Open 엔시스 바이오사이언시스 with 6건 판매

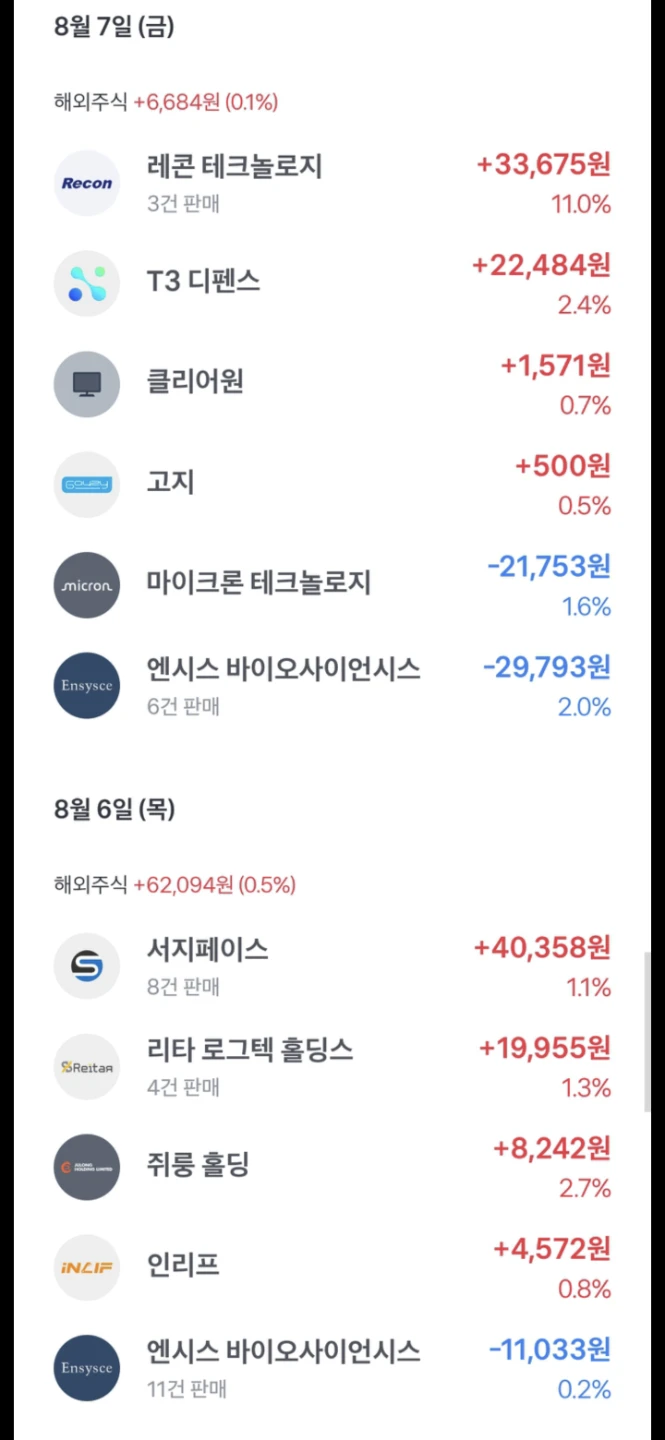point(332,685)
